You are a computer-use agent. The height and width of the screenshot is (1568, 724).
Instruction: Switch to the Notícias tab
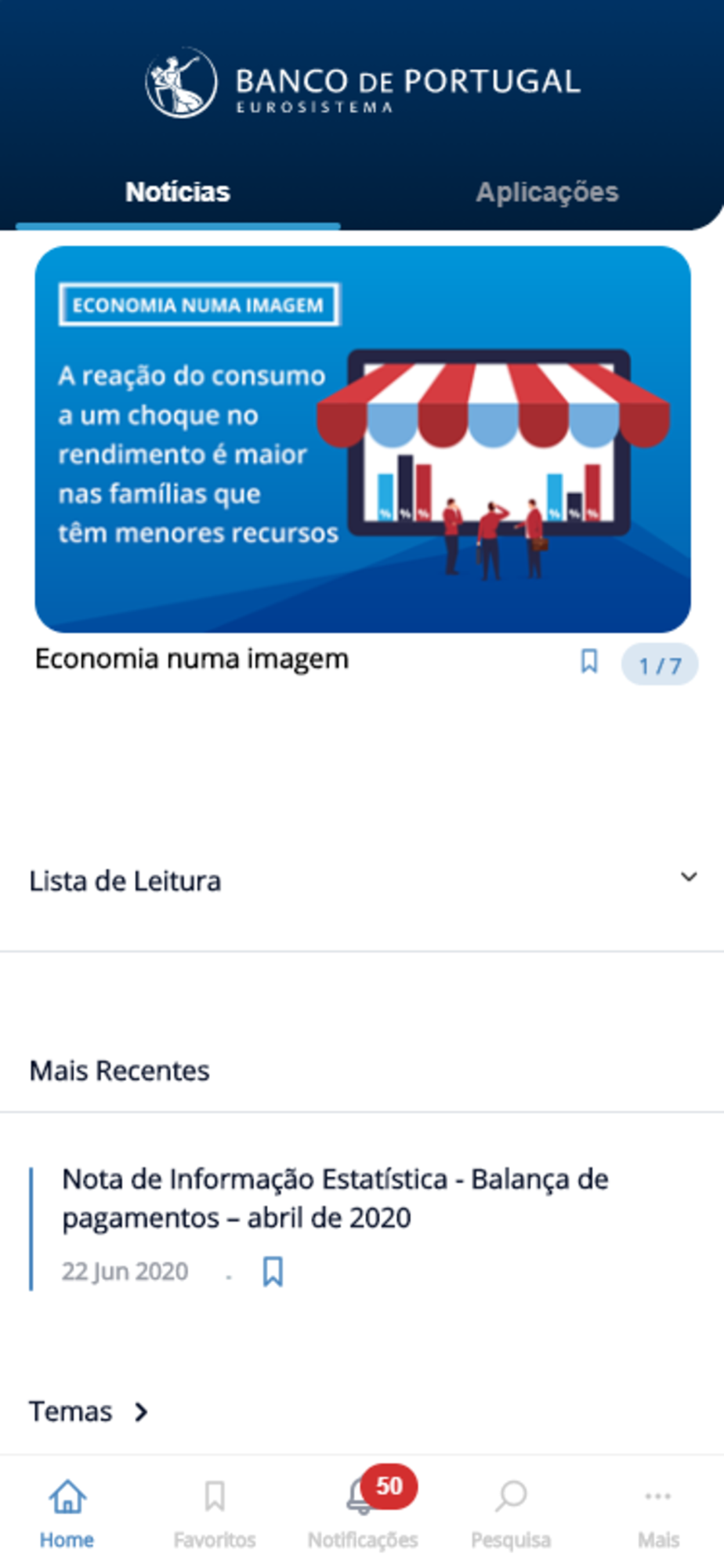(178, 192)
